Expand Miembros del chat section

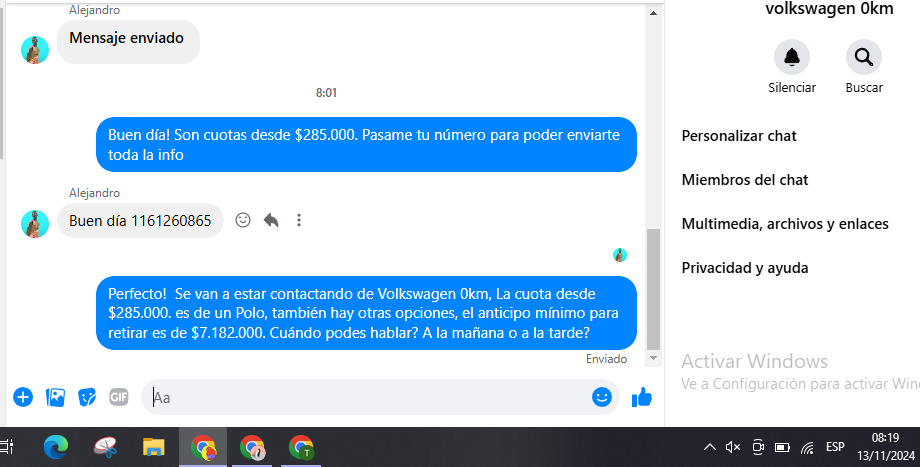[744, 180]
